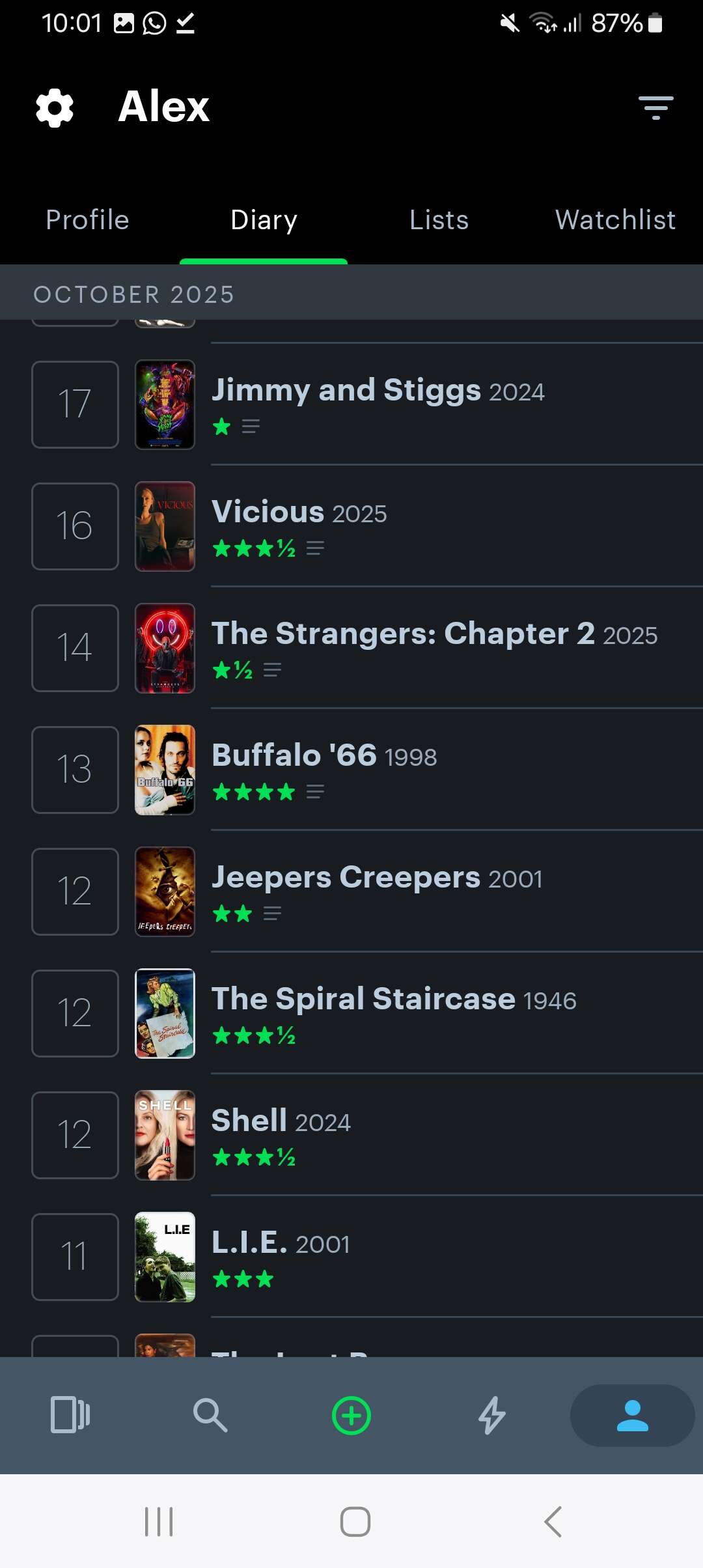The width and height of the screenshot is (703, 1568).
Task: Tap the back navigation arrow at screen bottom
Action: coord(552,1522)
